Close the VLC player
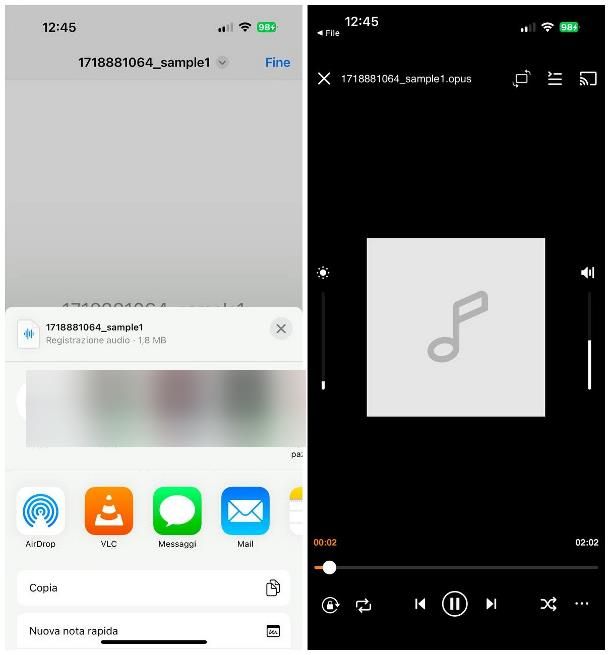The image size is (610, 655). tap(324, 79)
